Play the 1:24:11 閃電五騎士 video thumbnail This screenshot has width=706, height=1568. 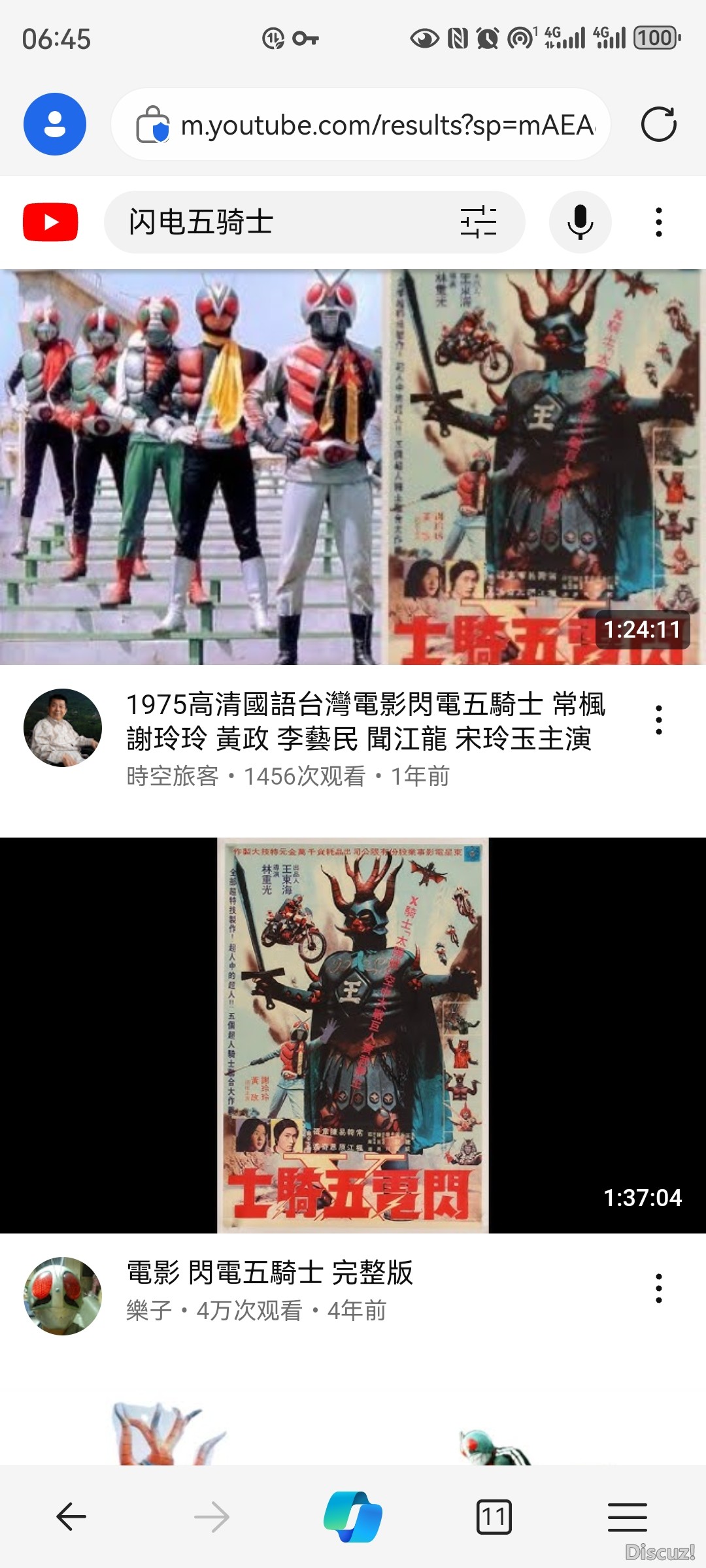click(x=353, y=466)
